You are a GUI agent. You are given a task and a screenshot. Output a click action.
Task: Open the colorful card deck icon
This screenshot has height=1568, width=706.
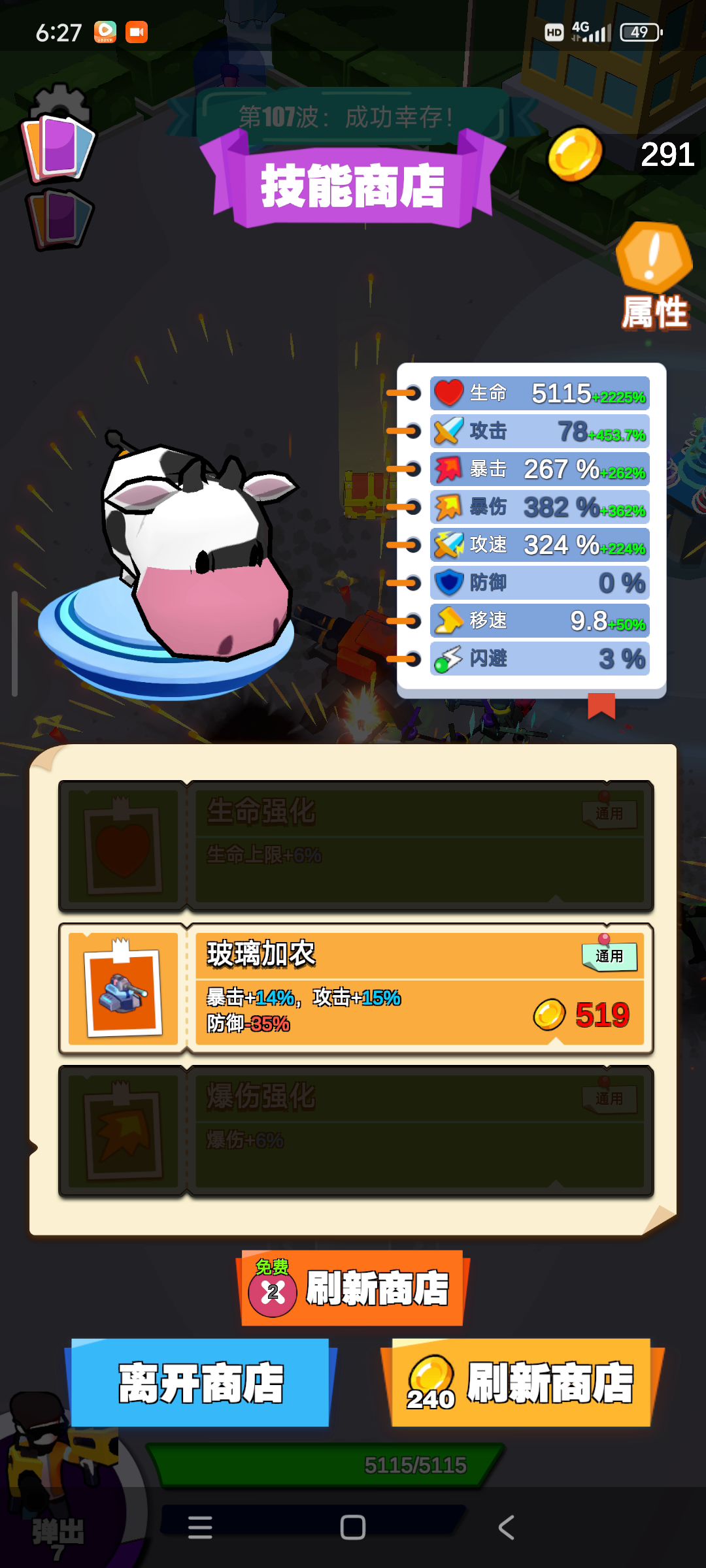coord(60,149)
